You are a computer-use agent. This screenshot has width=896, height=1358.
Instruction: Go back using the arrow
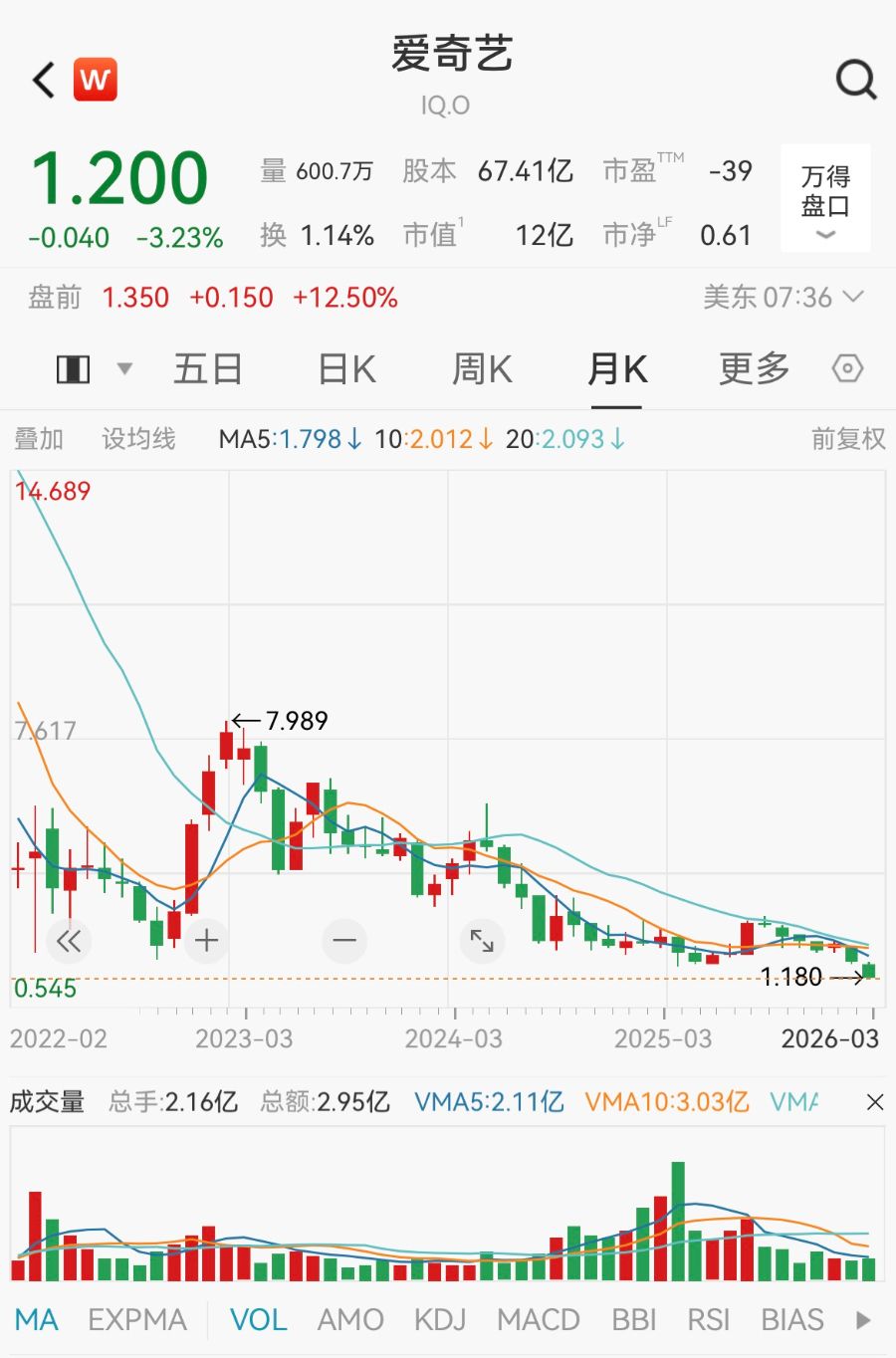tap(44, 80)
